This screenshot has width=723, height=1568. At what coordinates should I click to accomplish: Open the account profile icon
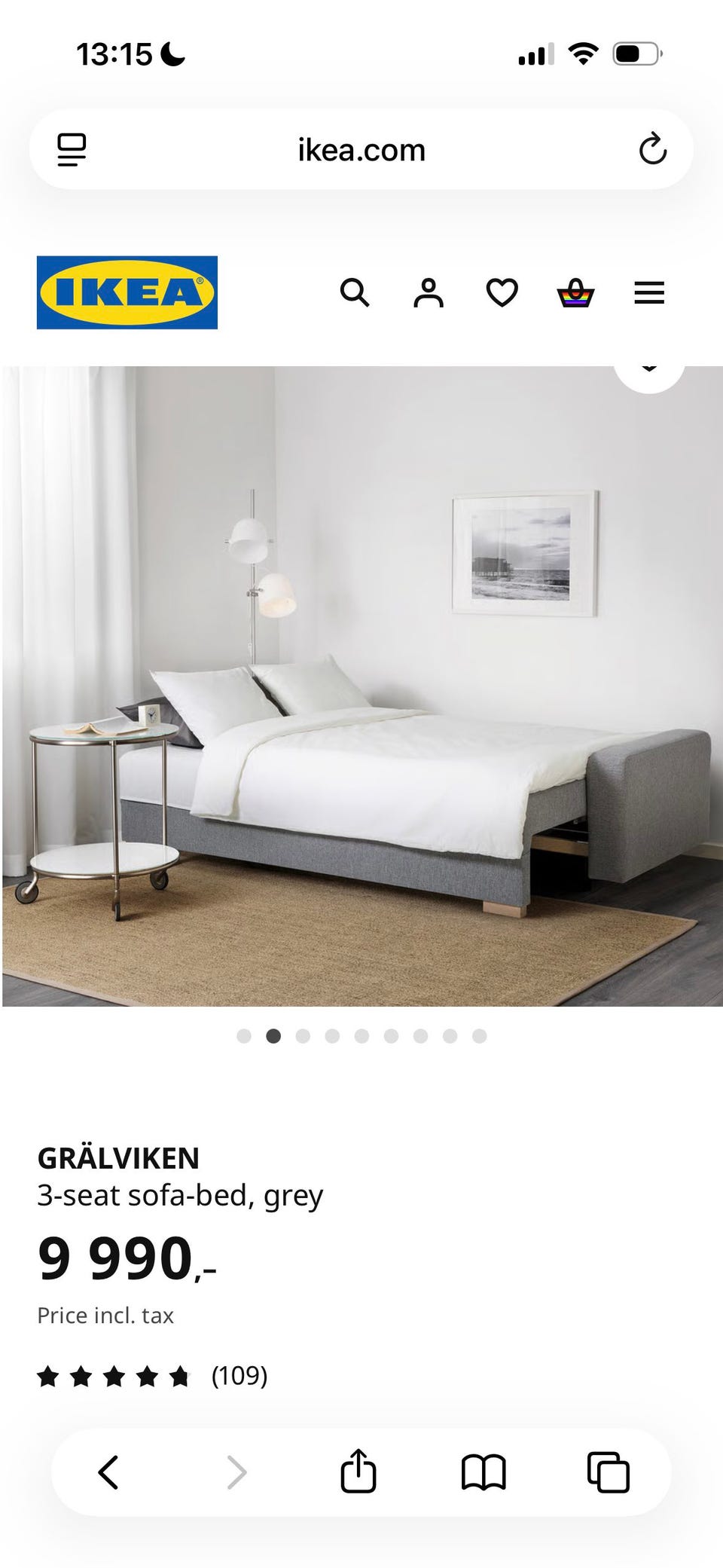[429, 292]
